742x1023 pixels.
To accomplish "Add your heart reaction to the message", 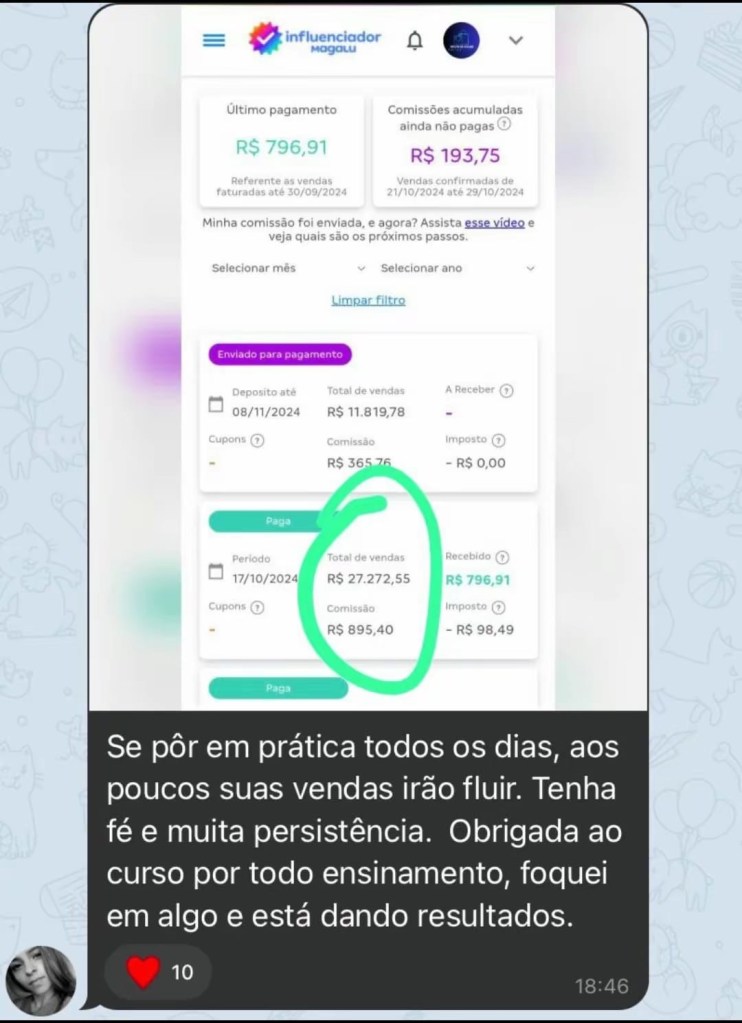I will tap(158, 971).
